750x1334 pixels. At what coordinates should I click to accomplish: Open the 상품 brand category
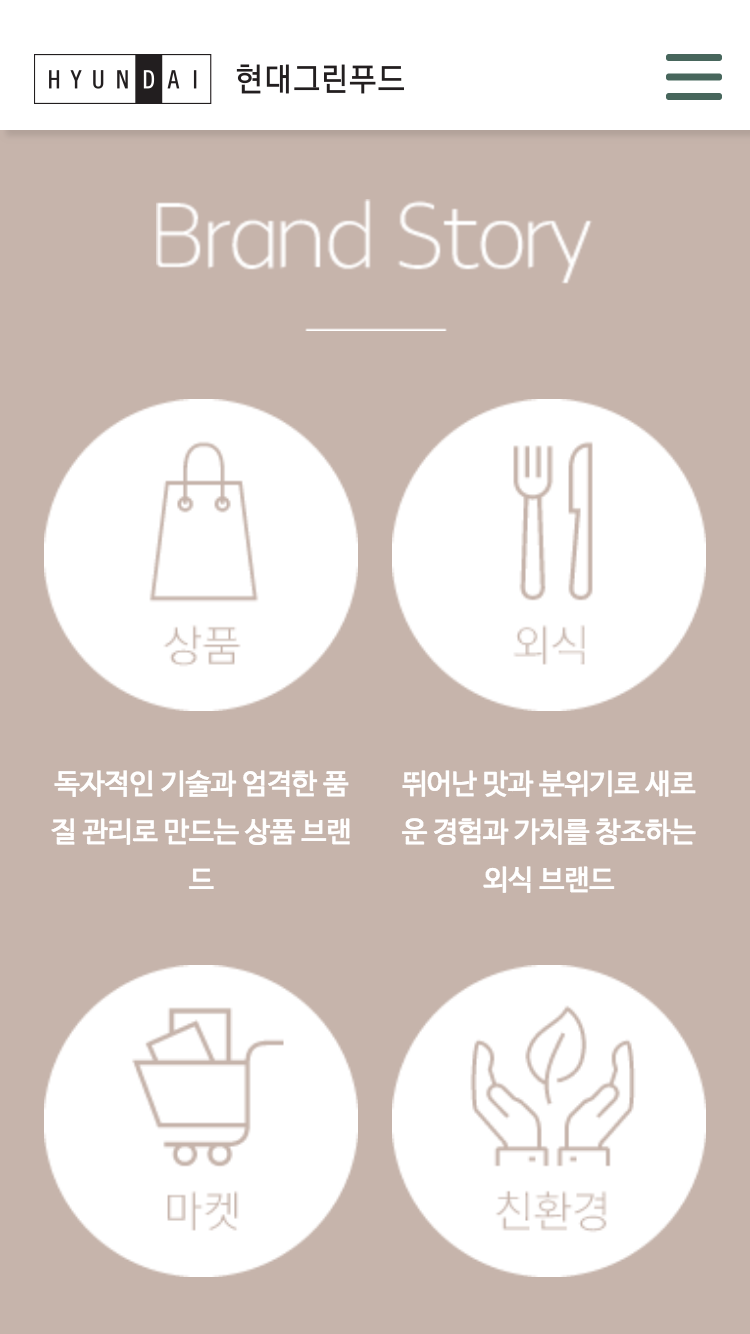pyautogui.click(x=201, y=555)
